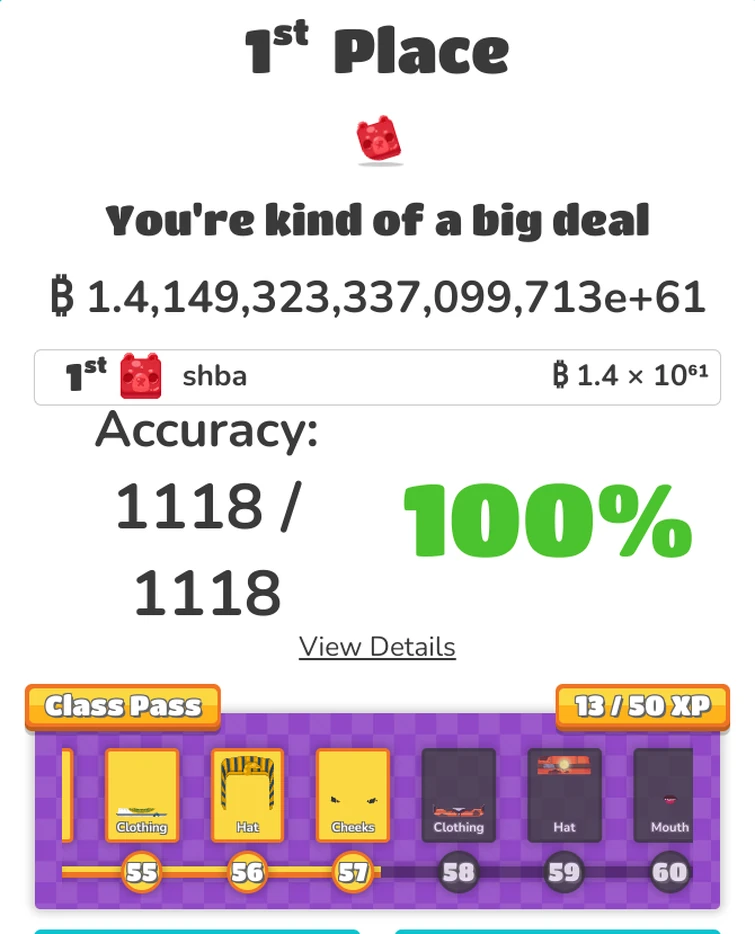Viewport: 755px width, 934px height.
Task: Select the level 55 Clothing reward card
Action: (142, 795)
